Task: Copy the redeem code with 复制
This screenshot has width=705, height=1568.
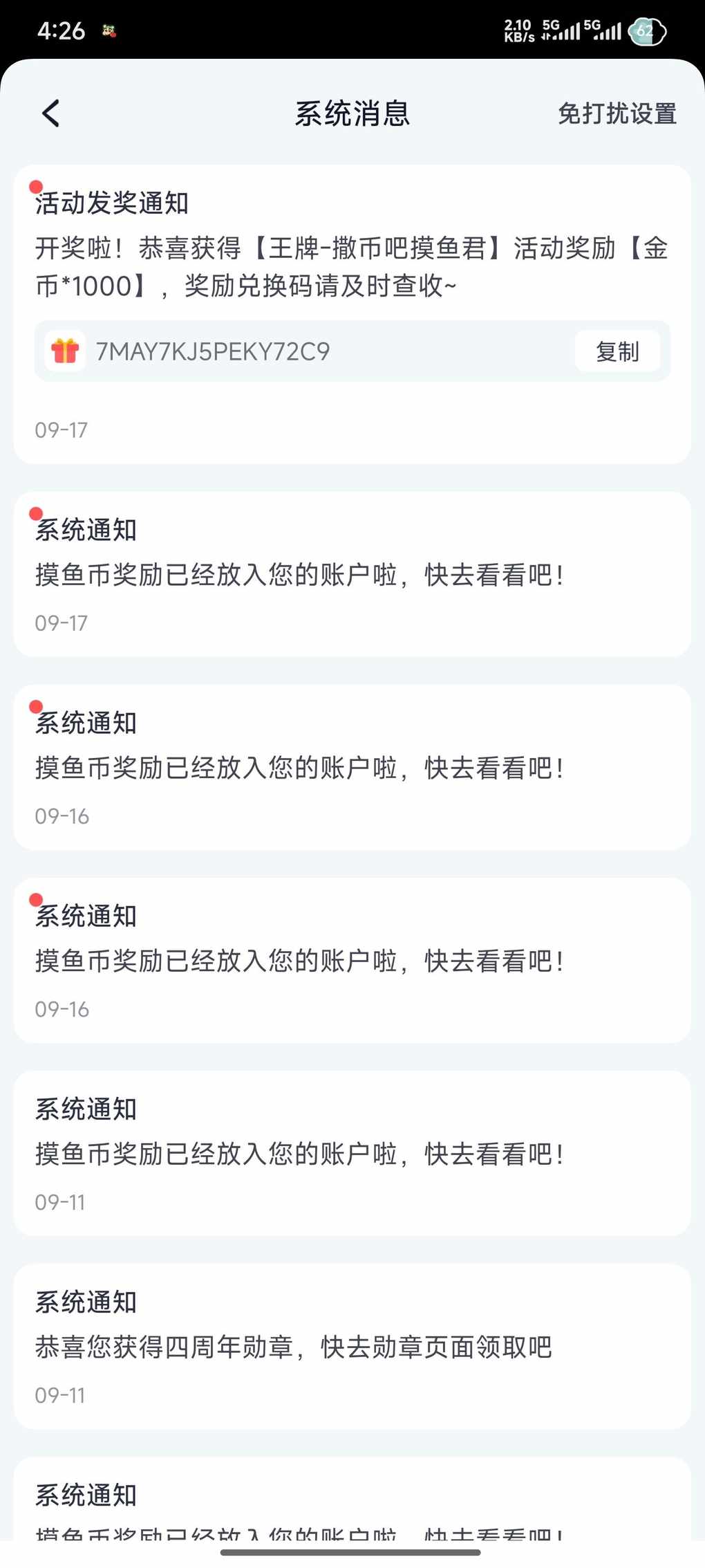Action: coord(617,352)
